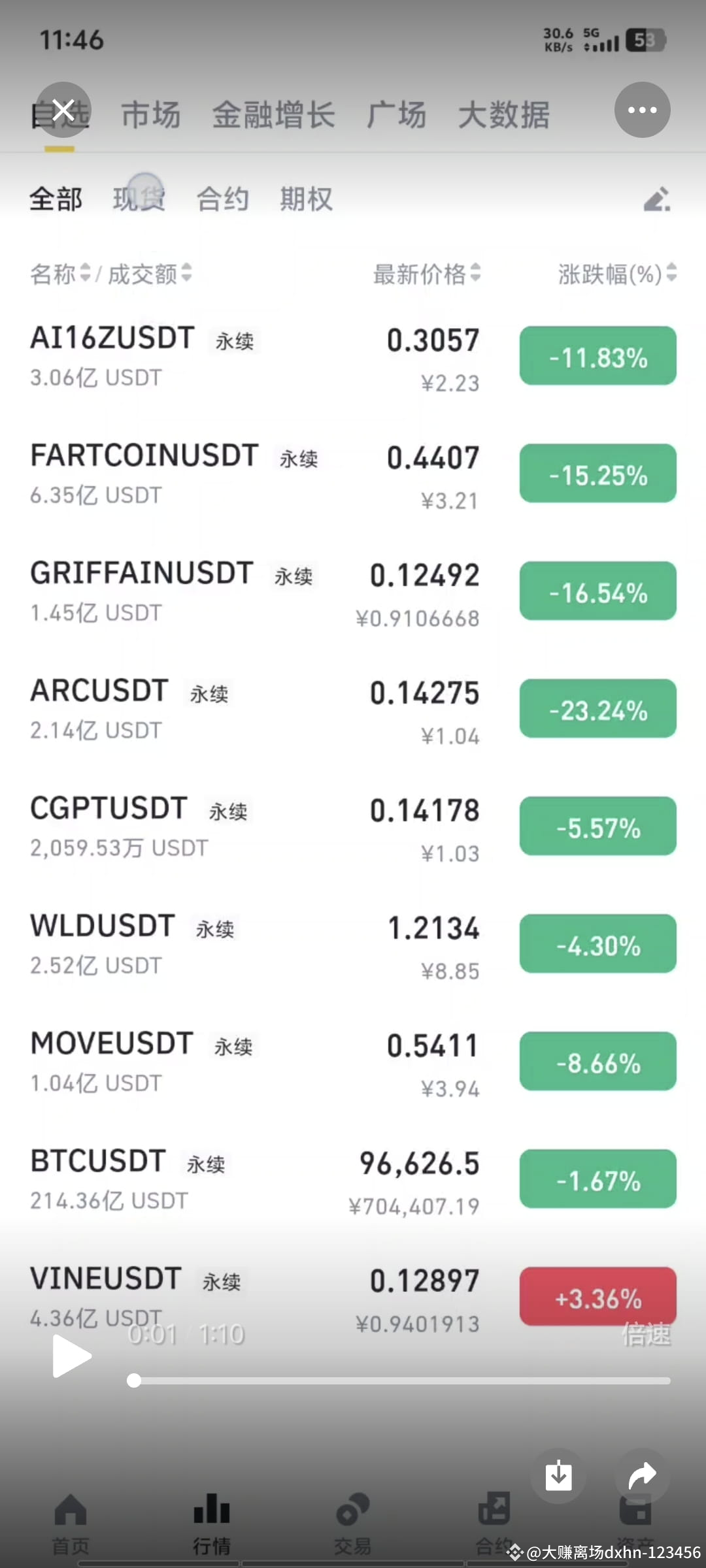706x1568 pixels.
Task: Play the paused video
Action: click(x=71, y=1356)
